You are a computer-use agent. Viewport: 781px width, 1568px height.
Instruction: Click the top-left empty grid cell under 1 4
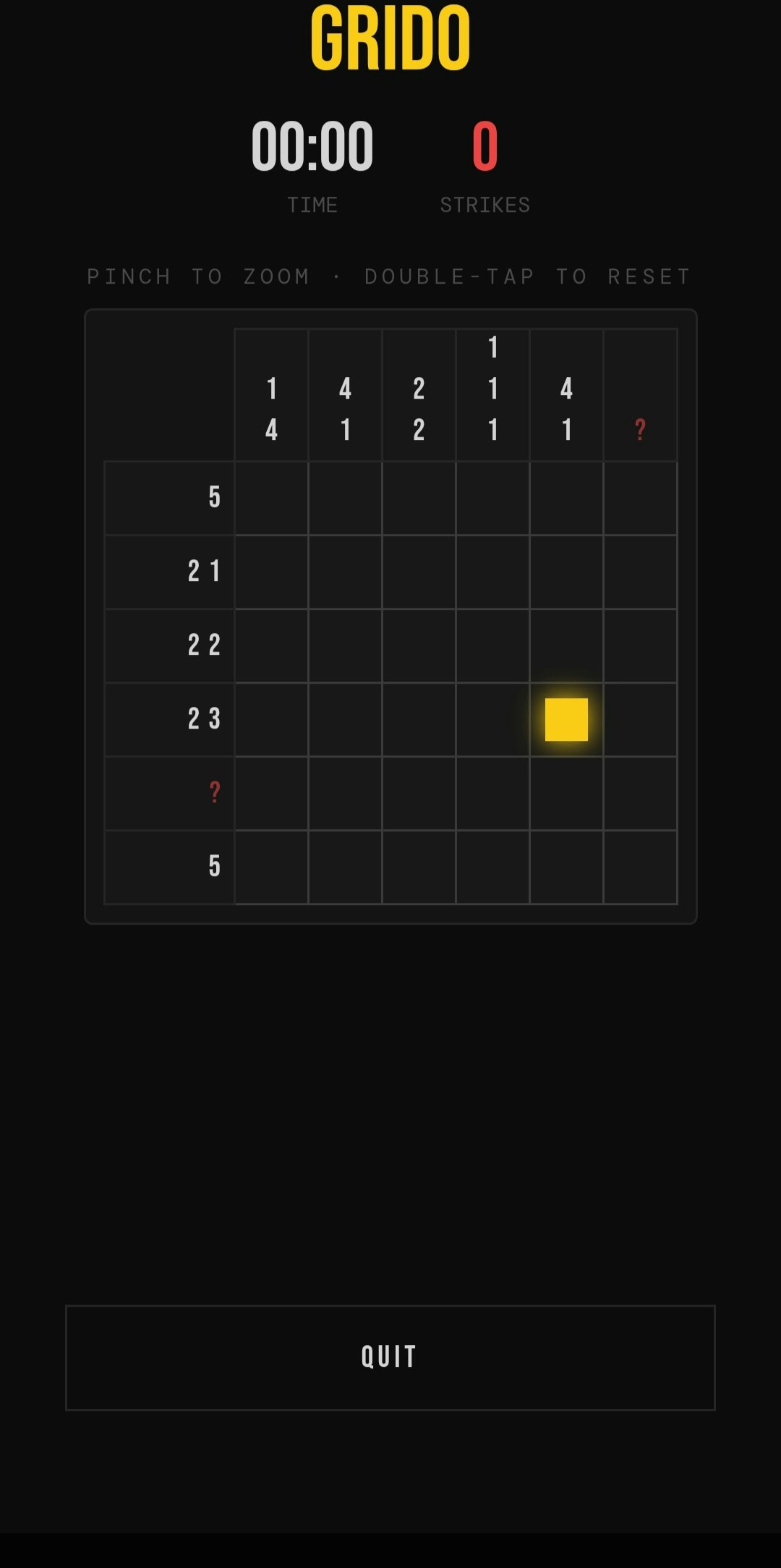tap(272, 496)
